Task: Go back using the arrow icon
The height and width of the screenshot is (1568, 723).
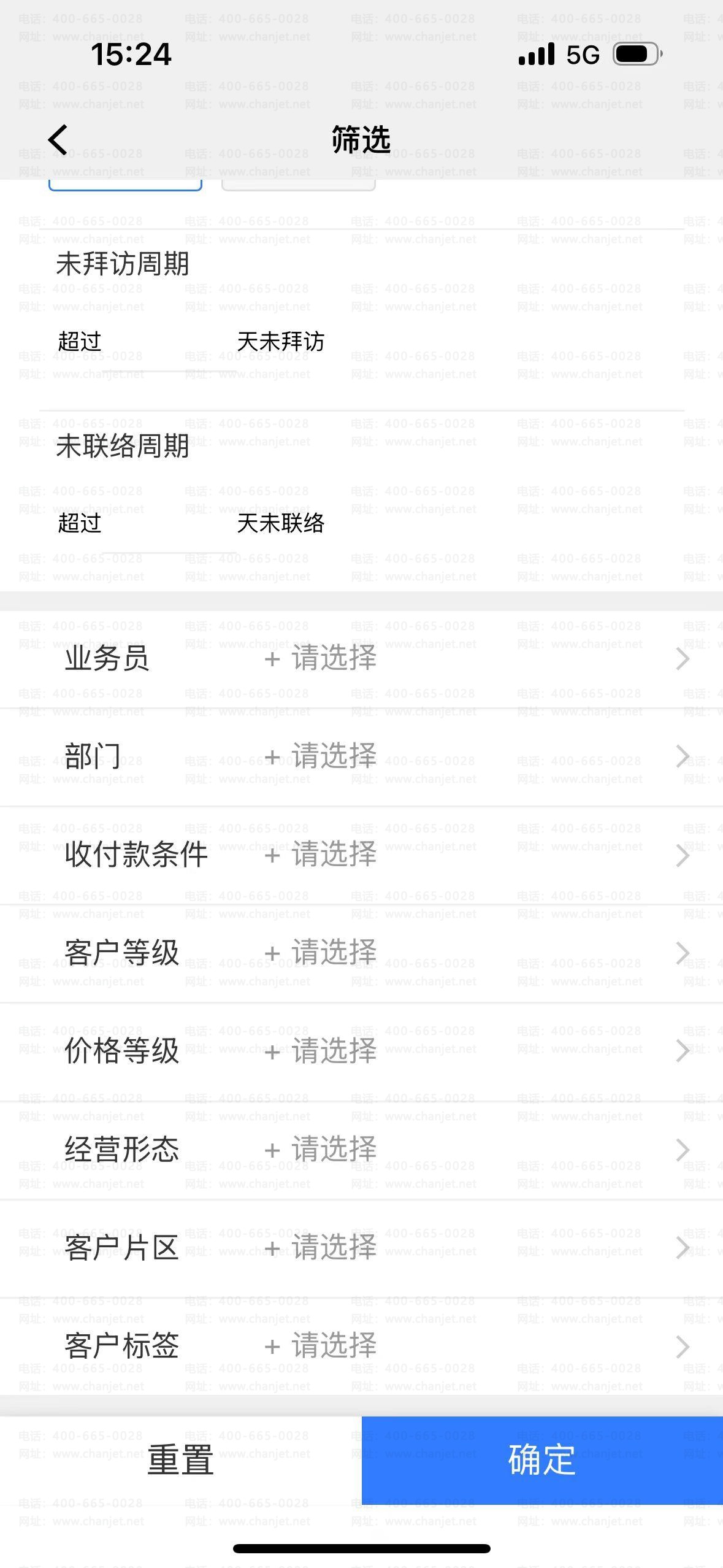Action: (x=58, y=140)
